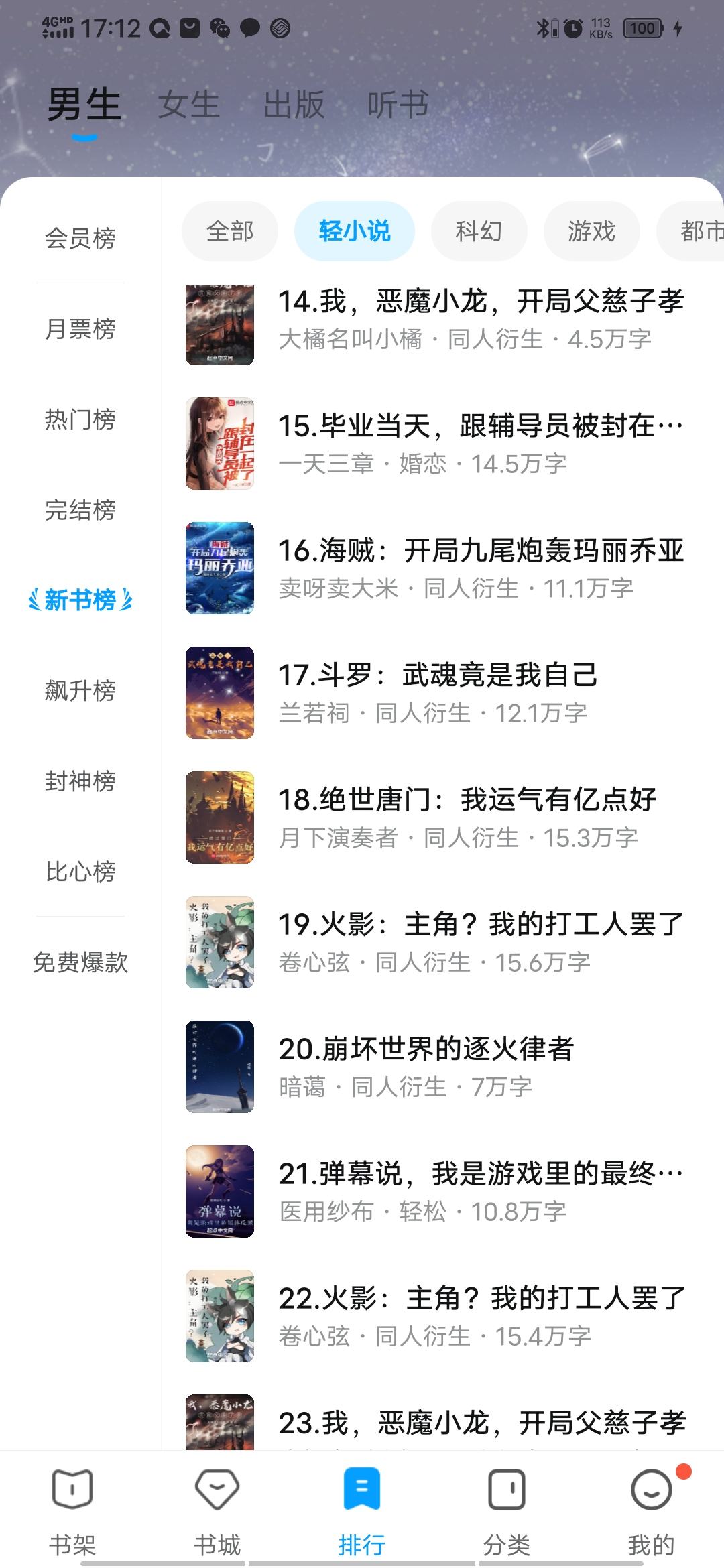Viewport: 724px width, 1568px height.
Task: Switch to 热门榜 ranking
Action: point(80,419)
